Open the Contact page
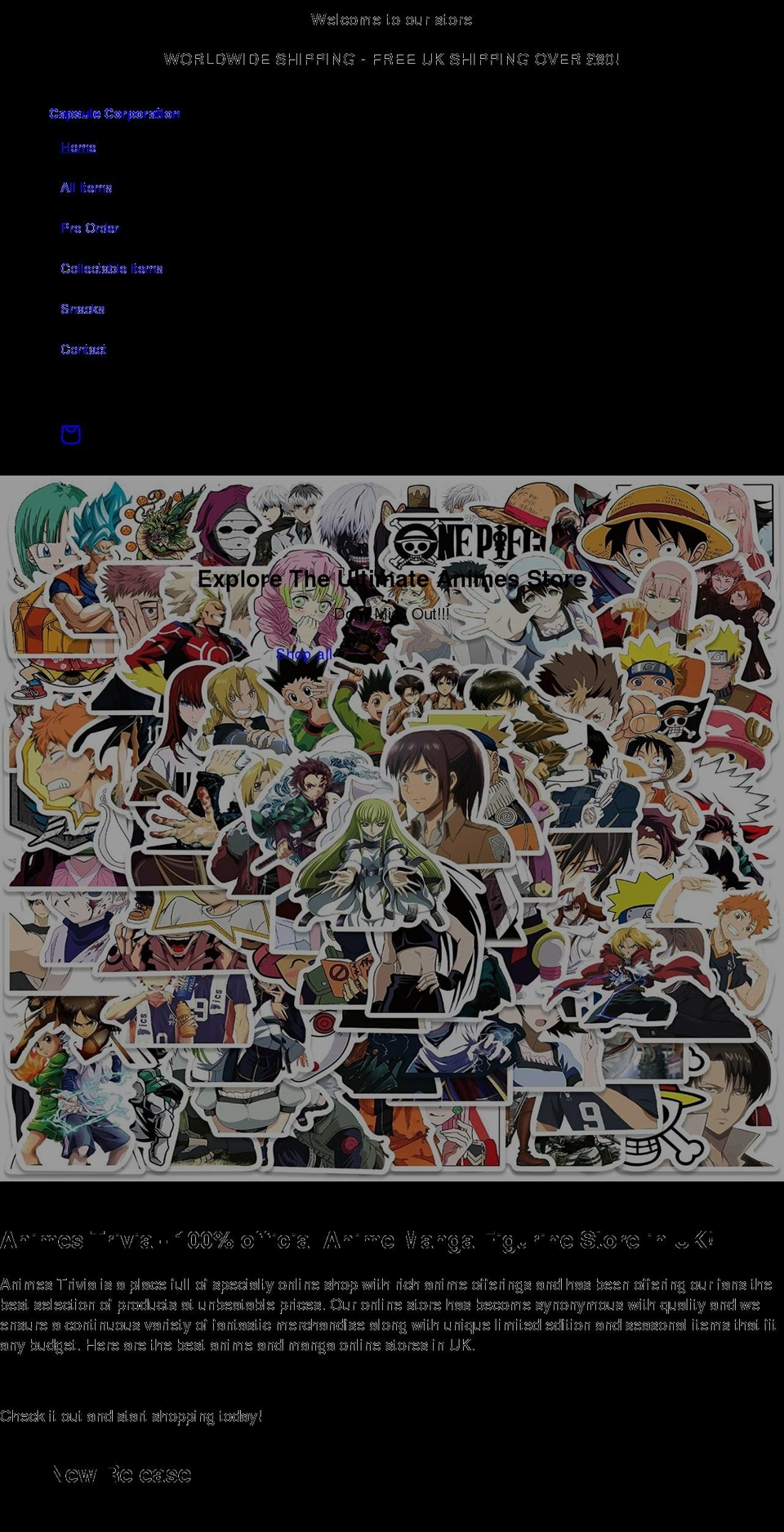This screenshot has height=1532, width=784. click(83, 350)
